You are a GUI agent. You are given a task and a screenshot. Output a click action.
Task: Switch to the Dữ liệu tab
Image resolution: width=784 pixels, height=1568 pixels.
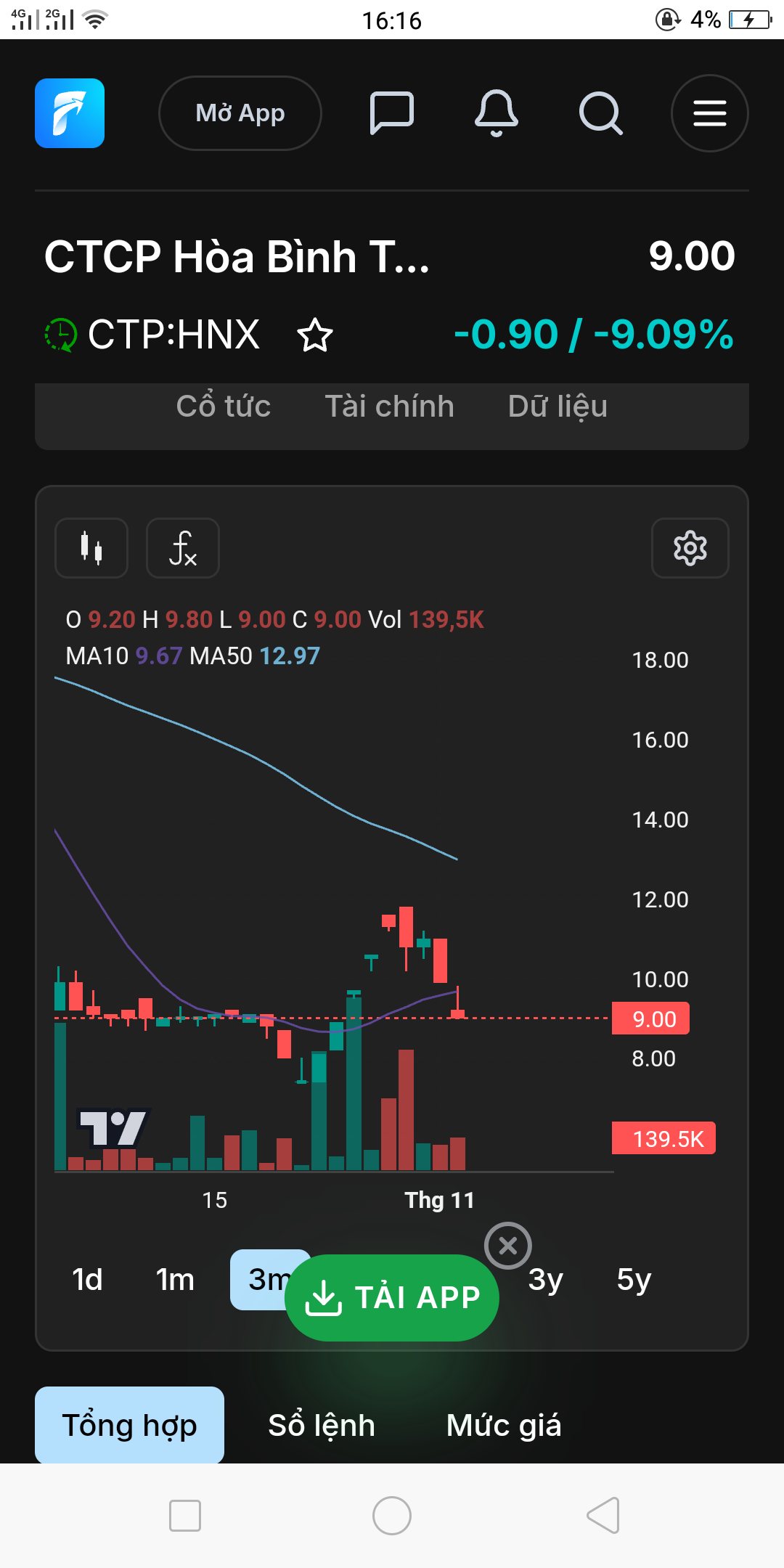pos(558,407)
